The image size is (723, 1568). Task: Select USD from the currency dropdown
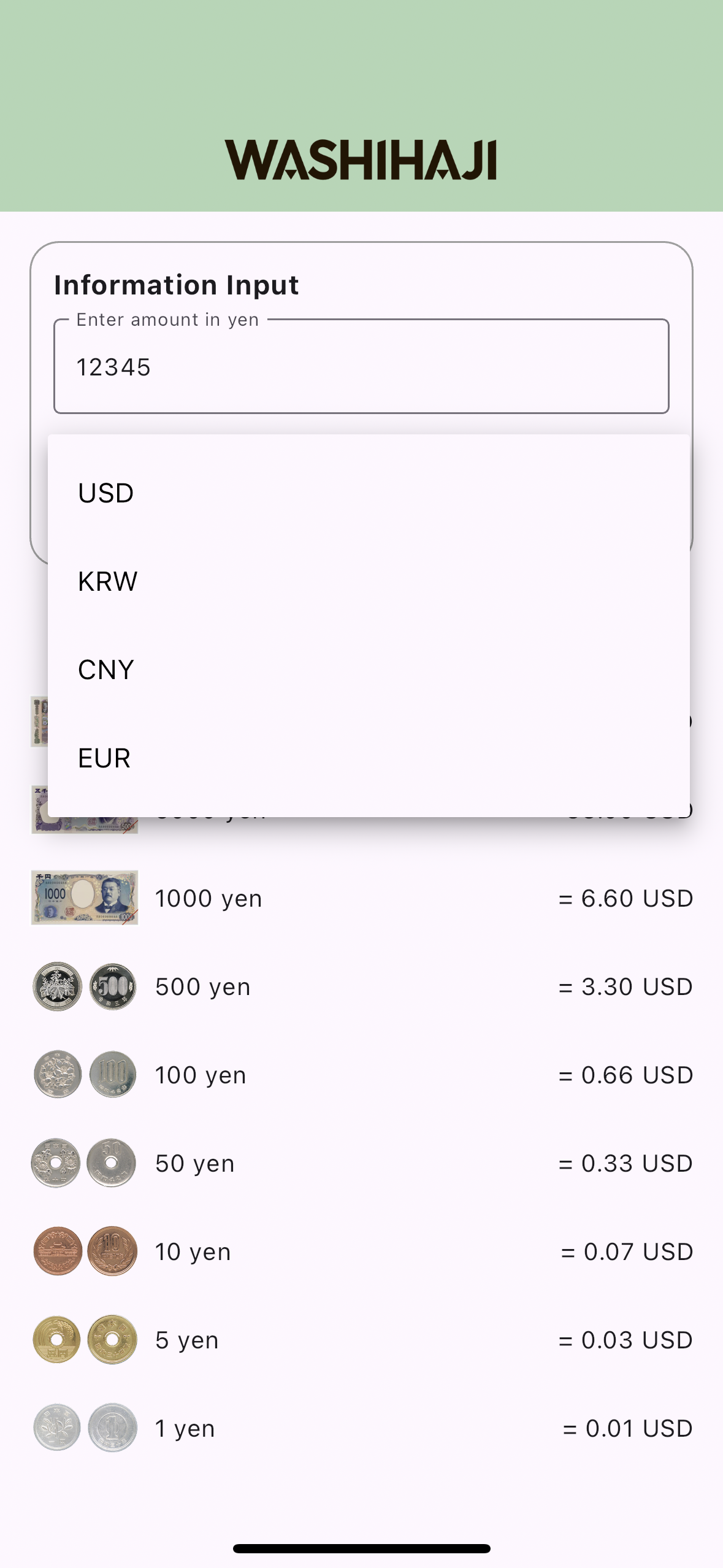pos(368,493)
